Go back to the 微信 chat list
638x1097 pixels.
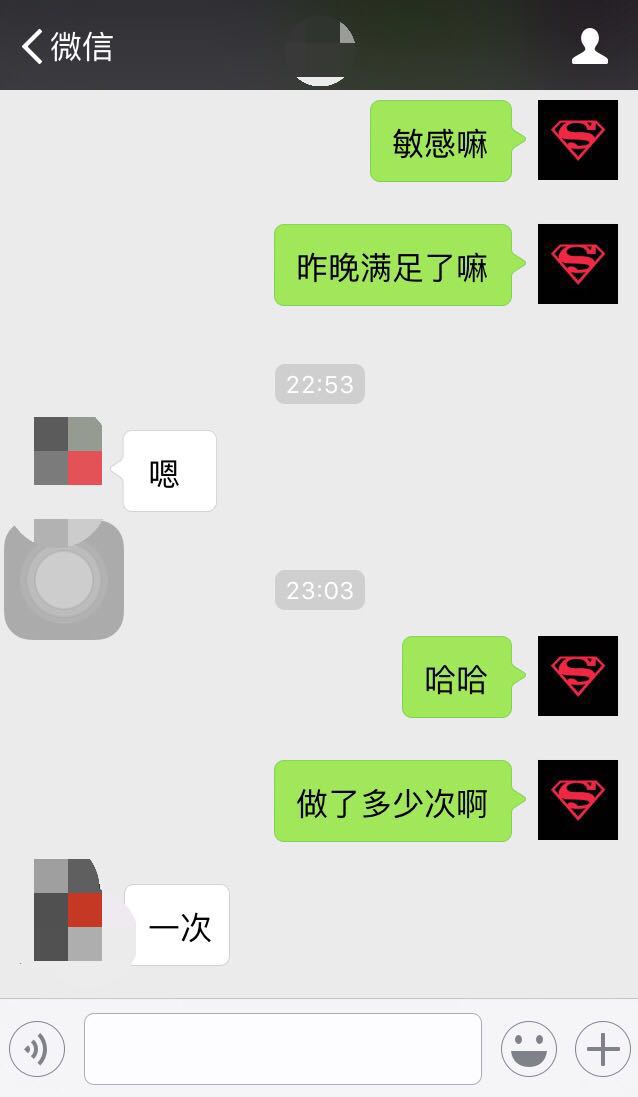66,46
